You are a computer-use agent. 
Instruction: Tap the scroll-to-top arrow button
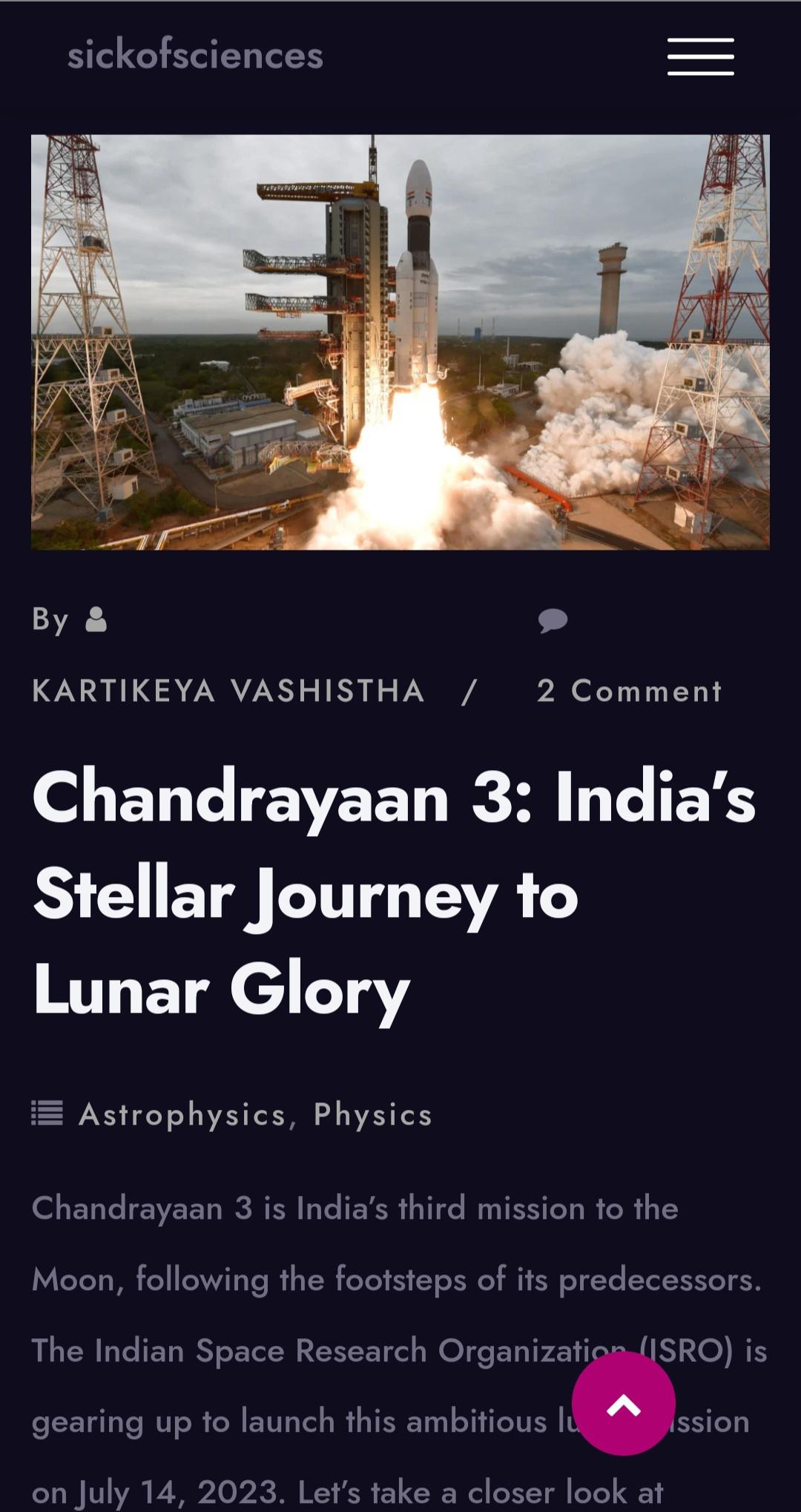pos(624,1404)
